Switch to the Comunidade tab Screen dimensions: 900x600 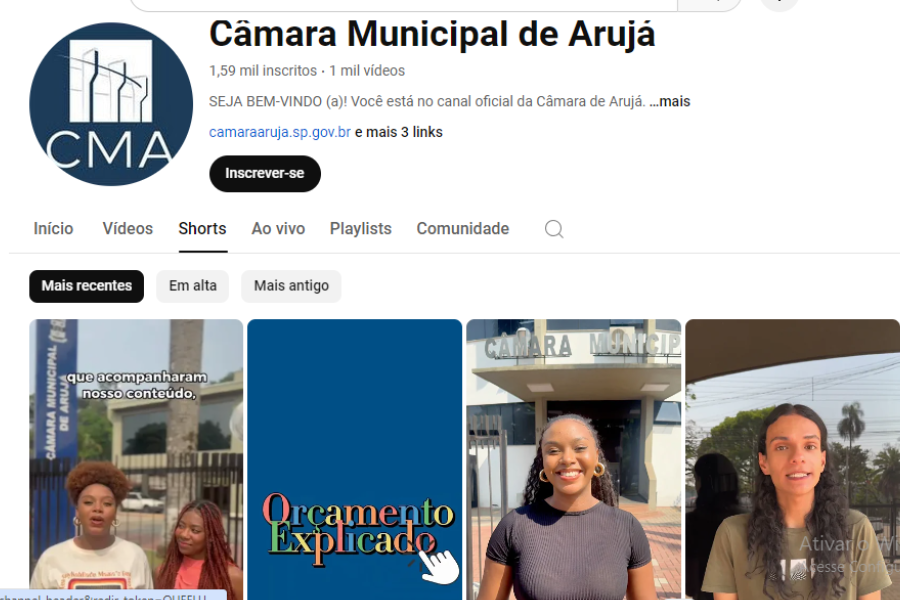pos(462,229)
